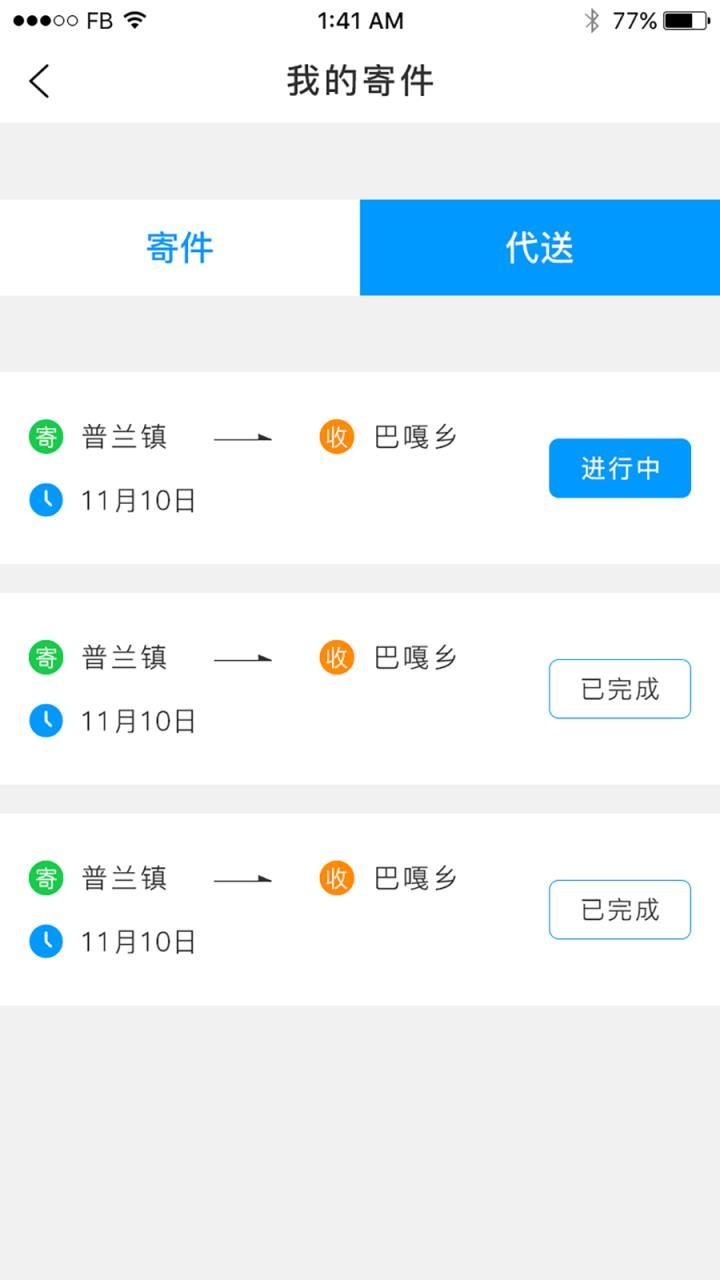Click the green 寄 sender icon on first order

[x=44, y=436]
